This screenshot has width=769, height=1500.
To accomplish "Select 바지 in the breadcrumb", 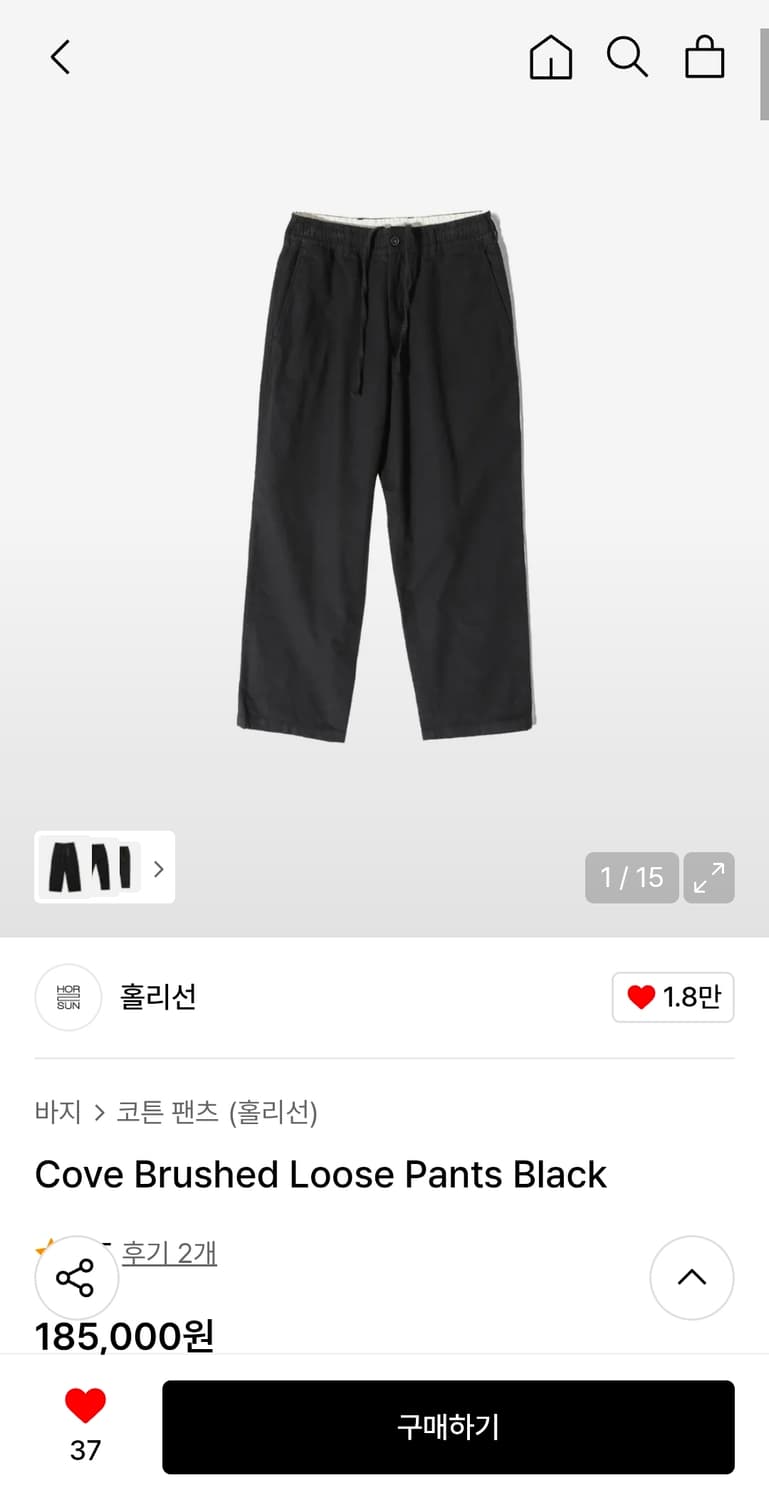I will tap(57, 1112).
